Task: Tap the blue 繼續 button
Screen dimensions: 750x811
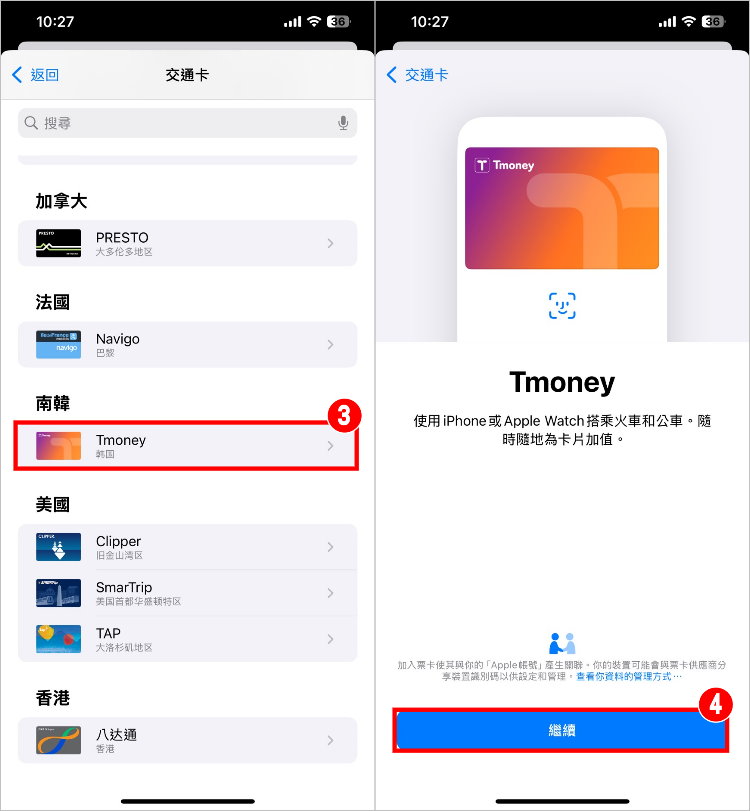Action: pyautogui.click(x=561, y=731)
